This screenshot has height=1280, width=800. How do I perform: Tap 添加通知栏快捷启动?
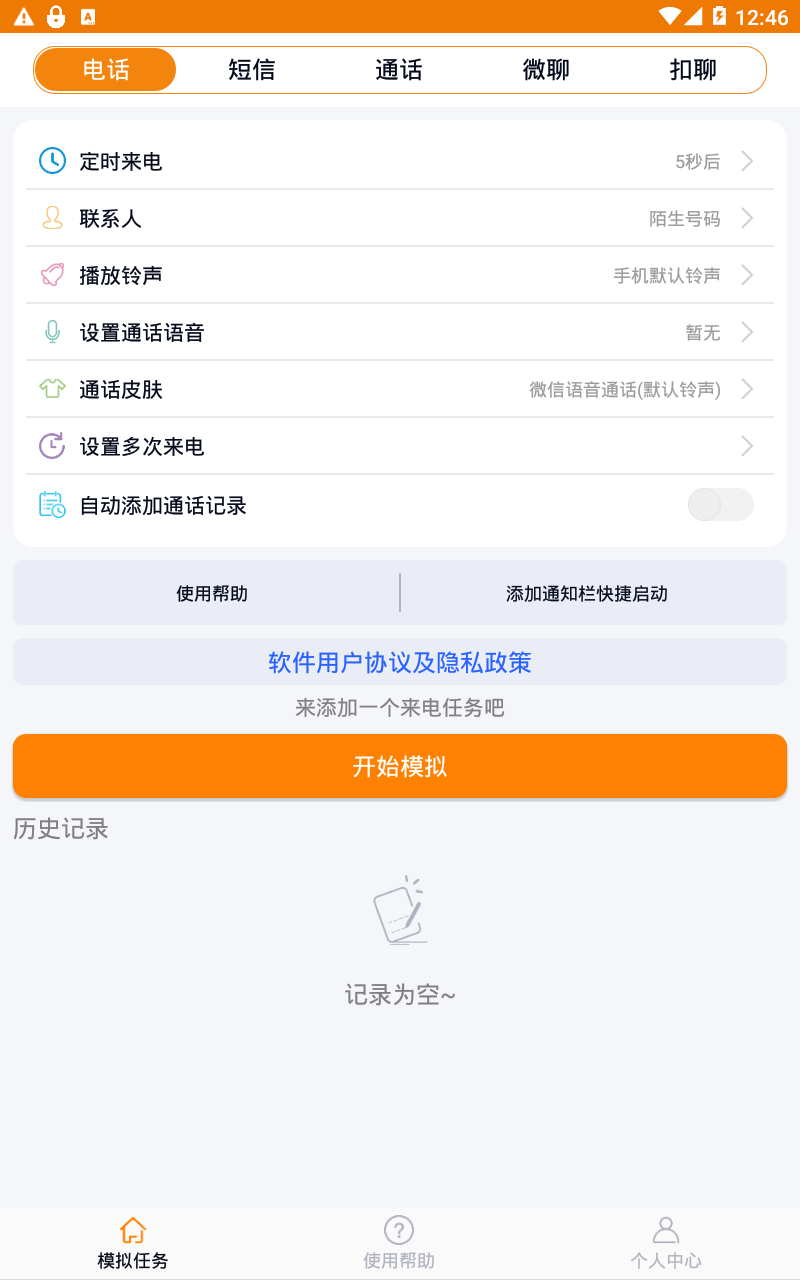[587, 593]
